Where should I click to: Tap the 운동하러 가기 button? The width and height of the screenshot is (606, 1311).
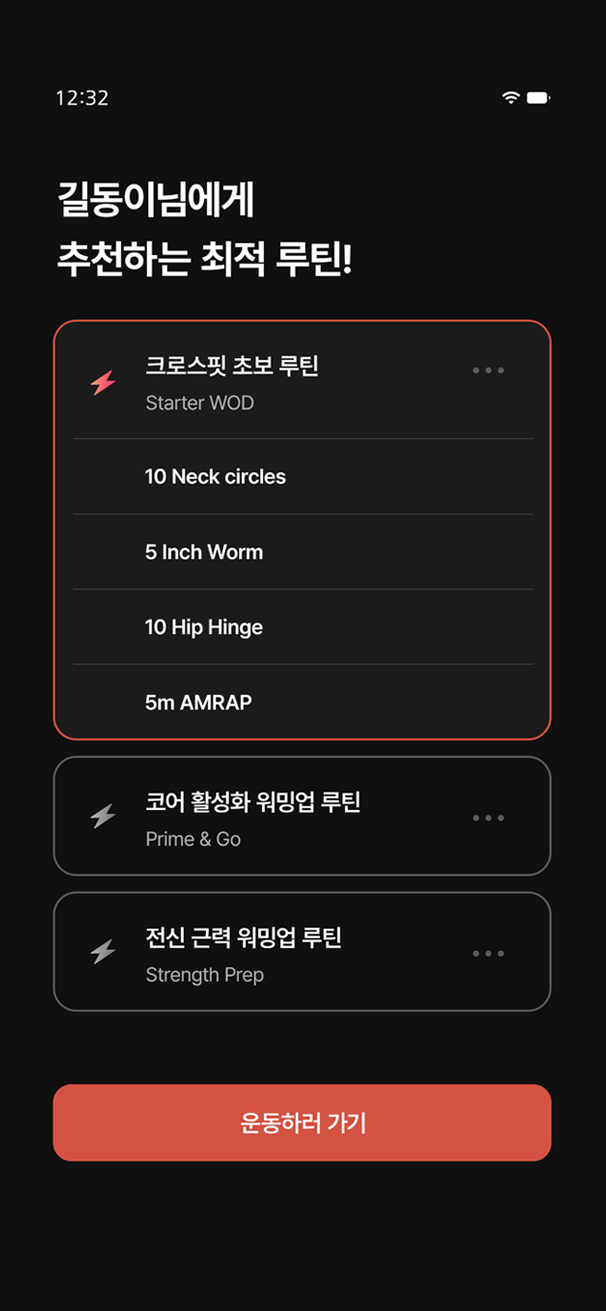tap(302, 1123)
